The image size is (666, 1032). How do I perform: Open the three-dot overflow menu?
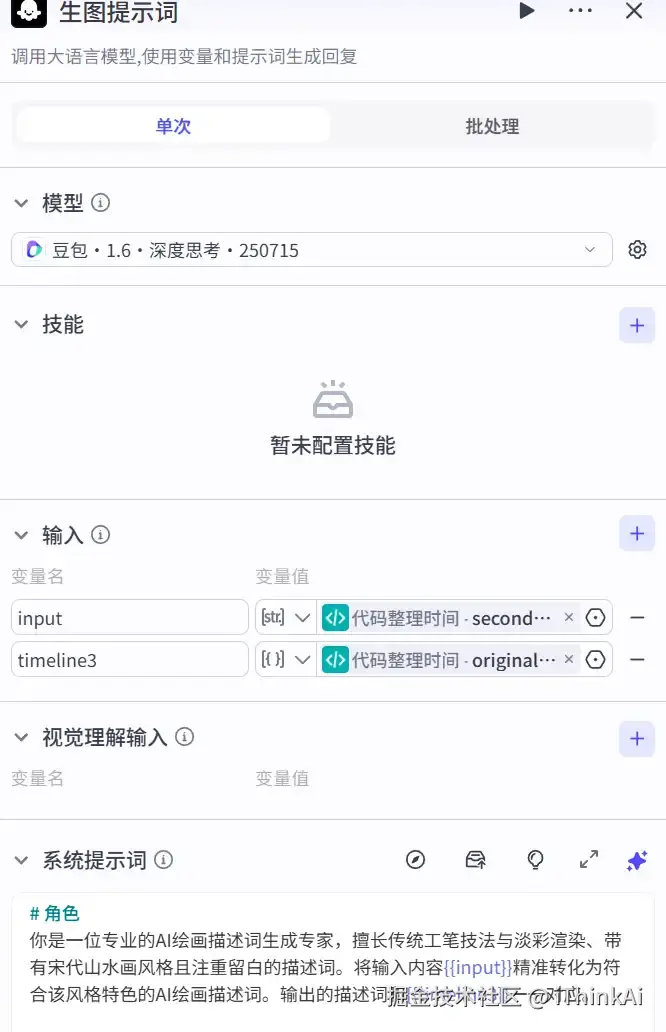[x=580, y=11]
